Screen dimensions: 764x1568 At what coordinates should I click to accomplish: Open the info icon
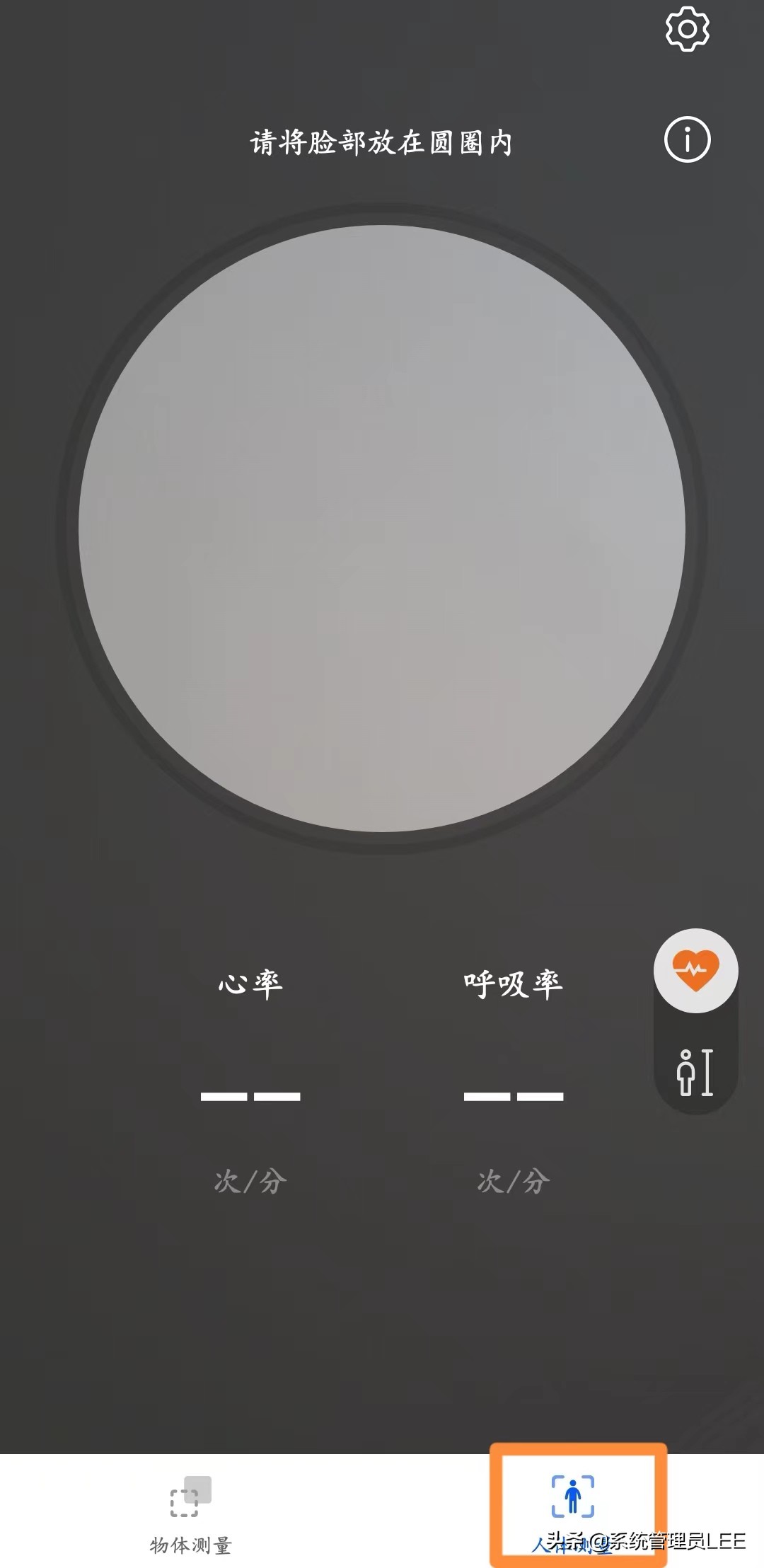[687, 139]
